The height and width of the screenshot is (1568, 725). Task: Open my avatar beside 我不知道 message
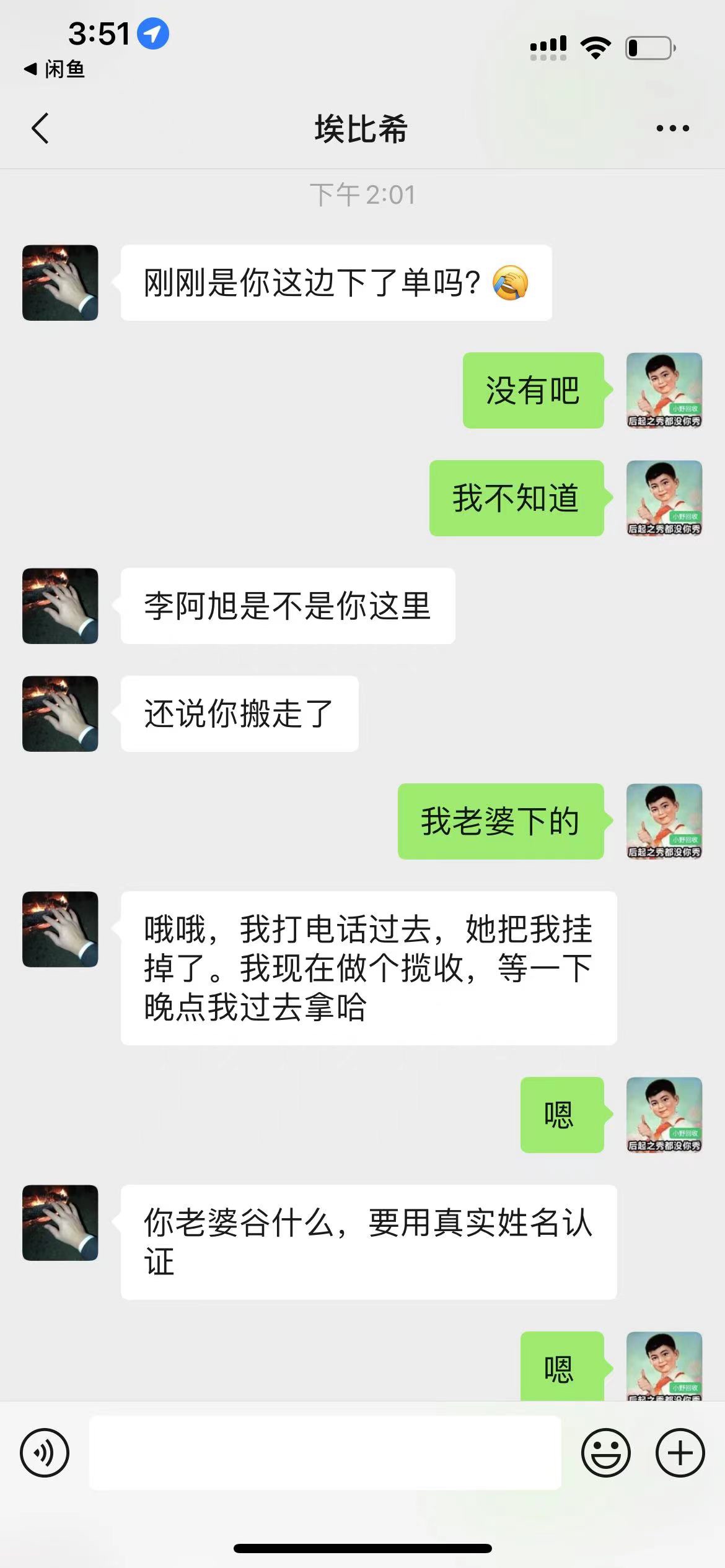point(664,498)
